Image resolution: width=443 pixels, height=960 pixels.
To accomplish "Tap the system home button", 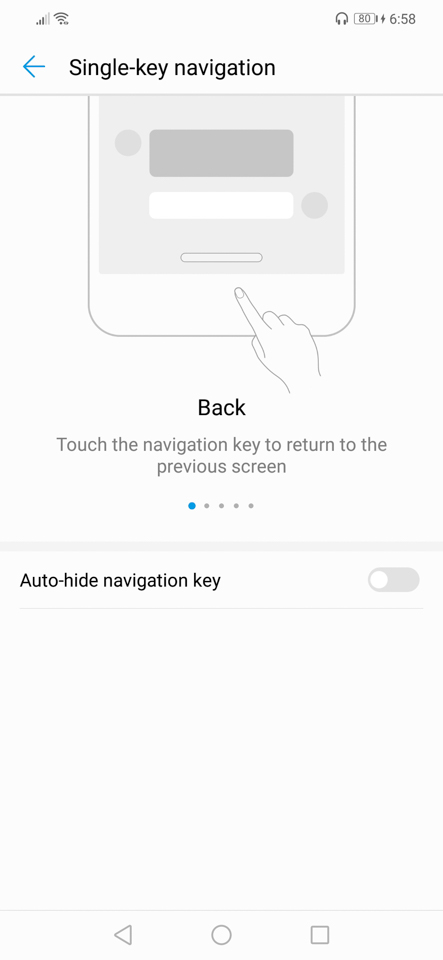I will point(222,934).
